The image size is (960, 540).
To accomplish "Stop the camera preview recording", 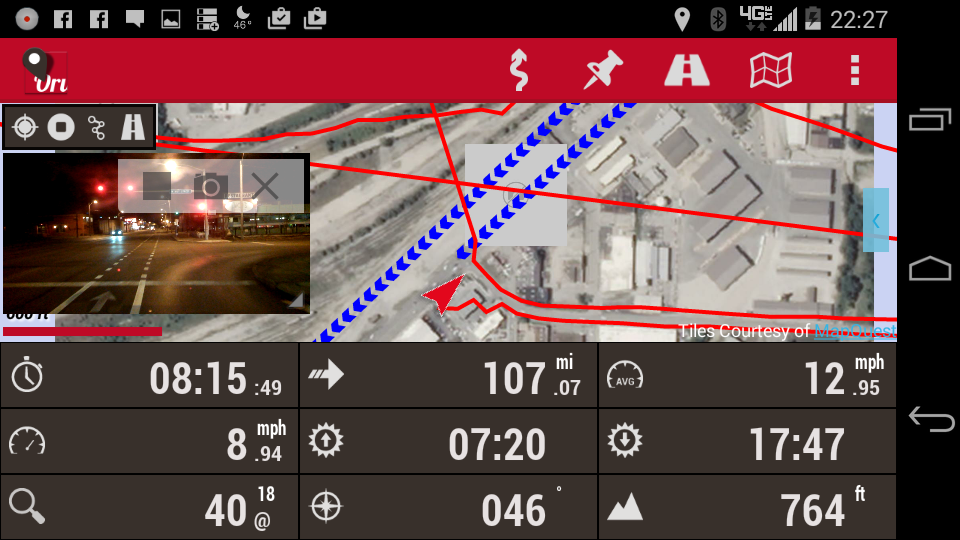I will tap(156, 186).
